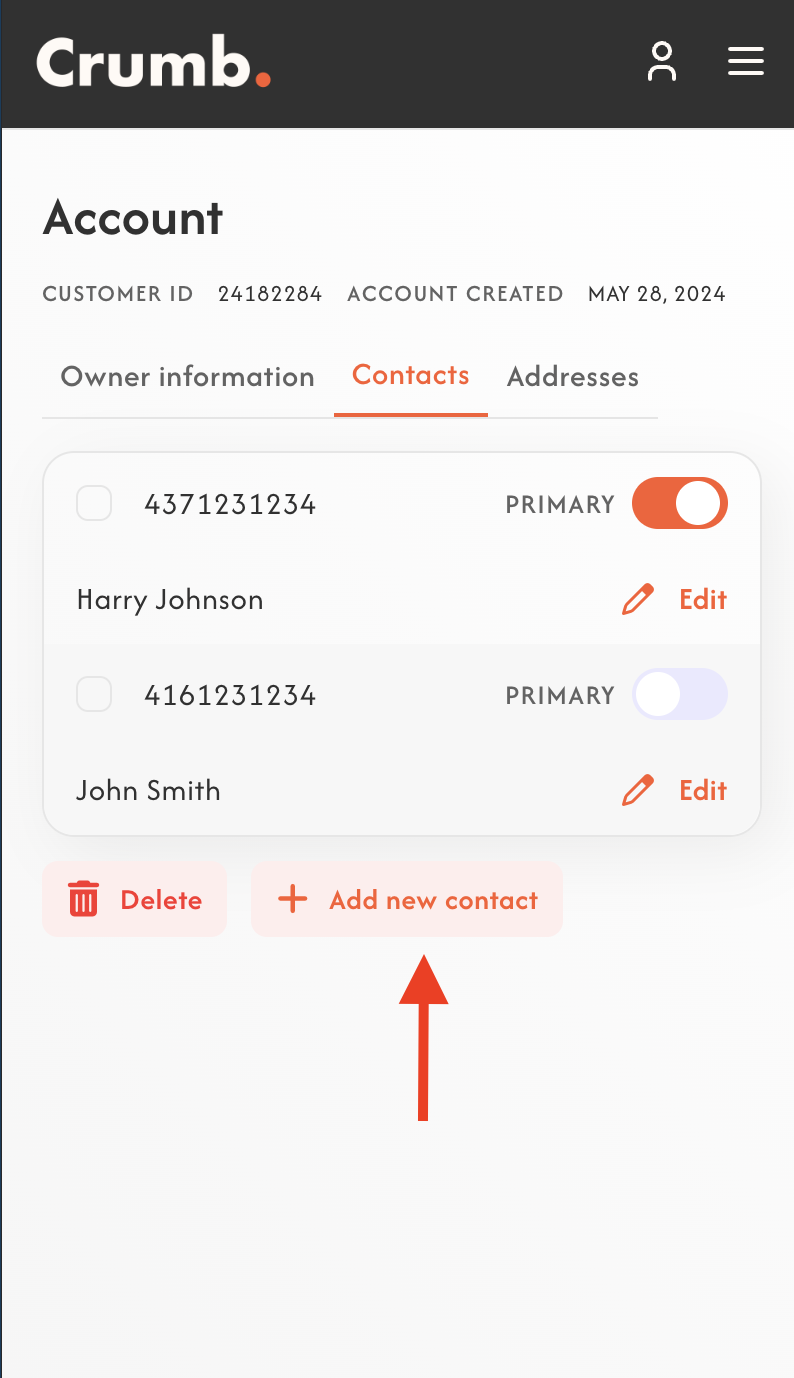This screenshot has height=1378, width=794.
Task: Open the hamburger menu
Action: [x=745, y=62]
